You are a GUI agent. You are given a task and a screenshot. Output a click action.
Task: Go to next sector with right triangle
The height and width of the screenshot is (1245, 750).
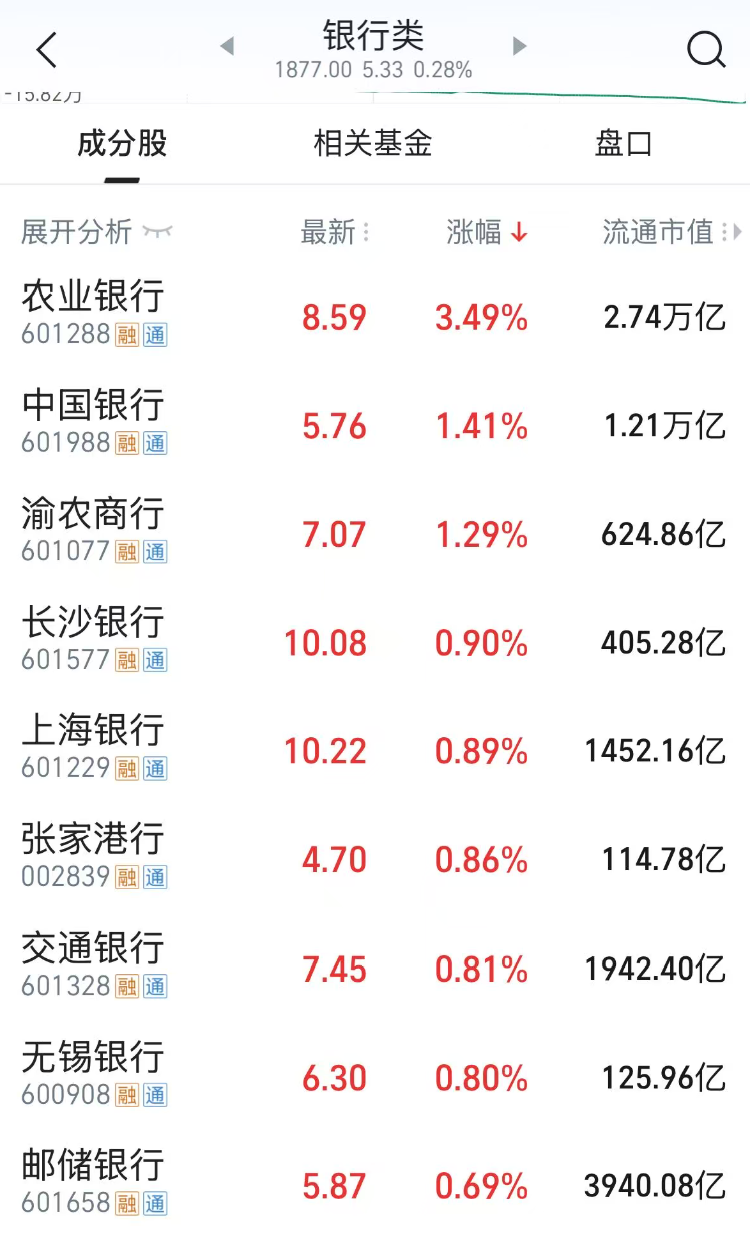[x=519, y=46]
